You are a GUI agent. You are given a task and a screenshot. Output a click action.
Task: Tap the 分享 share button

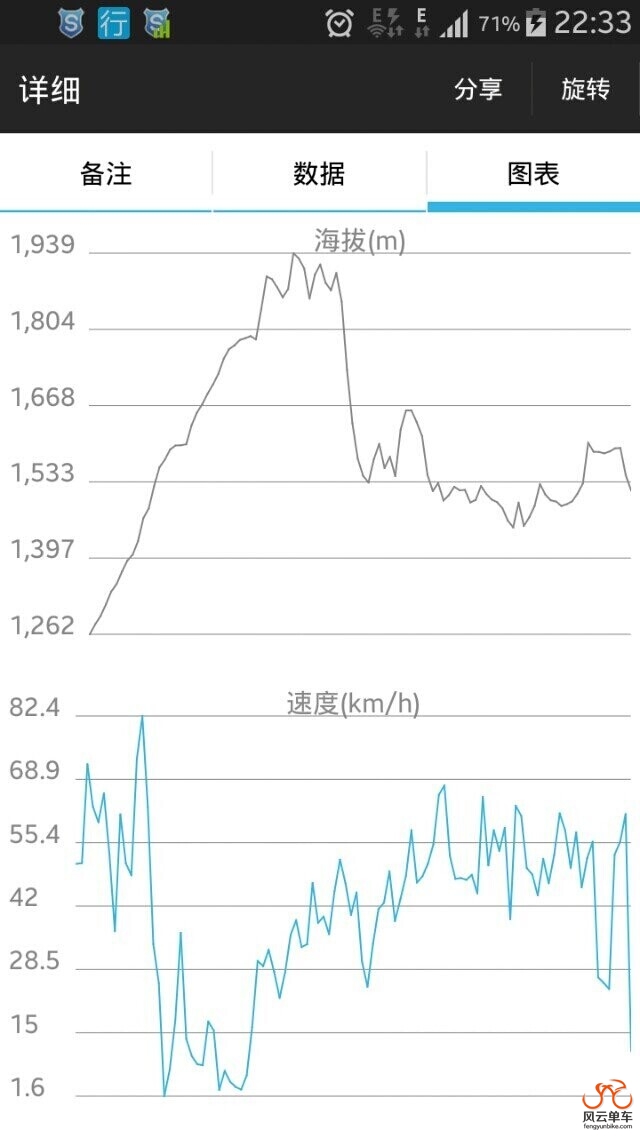click(x=478, y=90)
